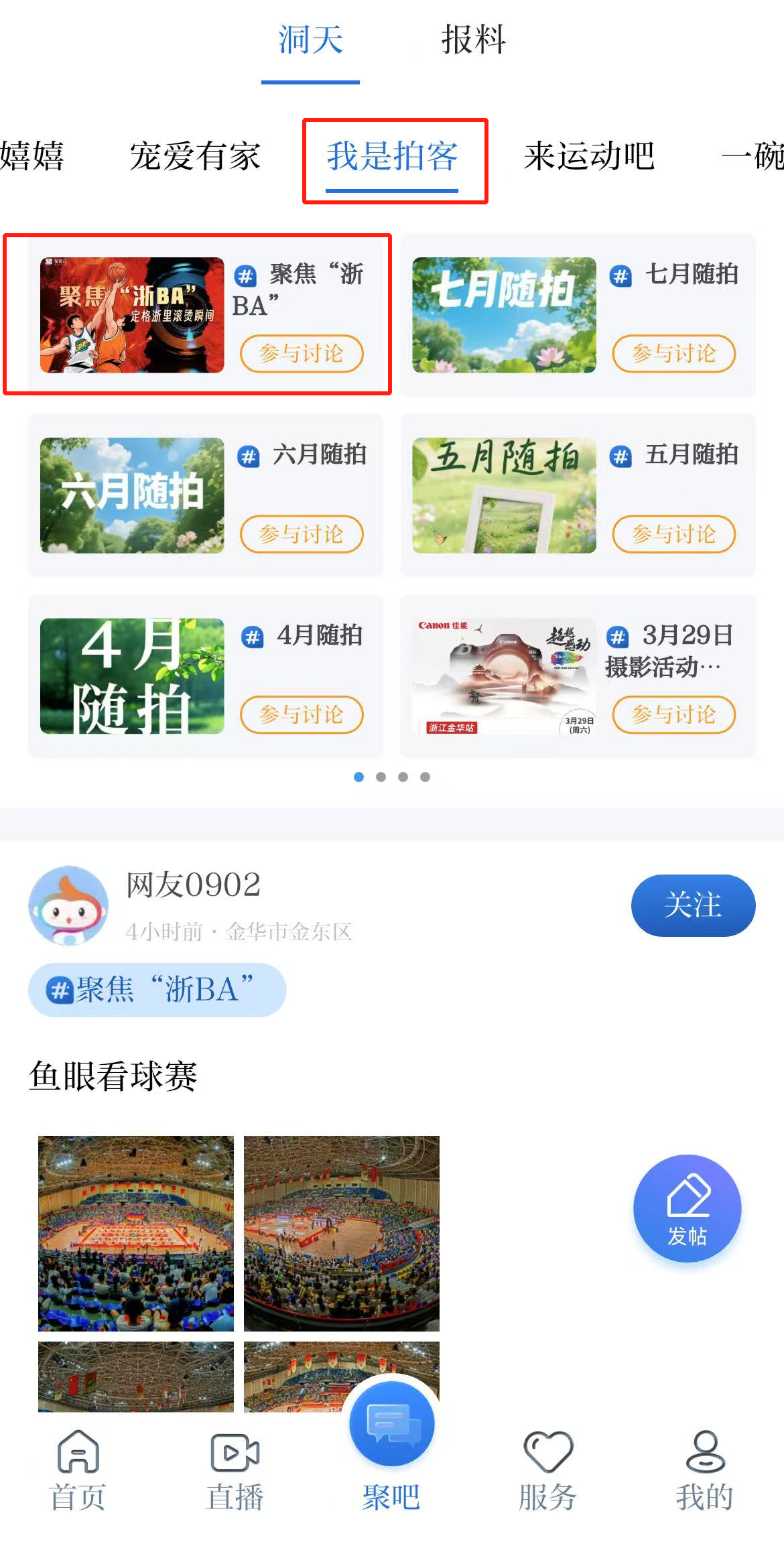Join discussion on 七月随拍 topic
784x1552 pixels.
(x=674, y=353)
